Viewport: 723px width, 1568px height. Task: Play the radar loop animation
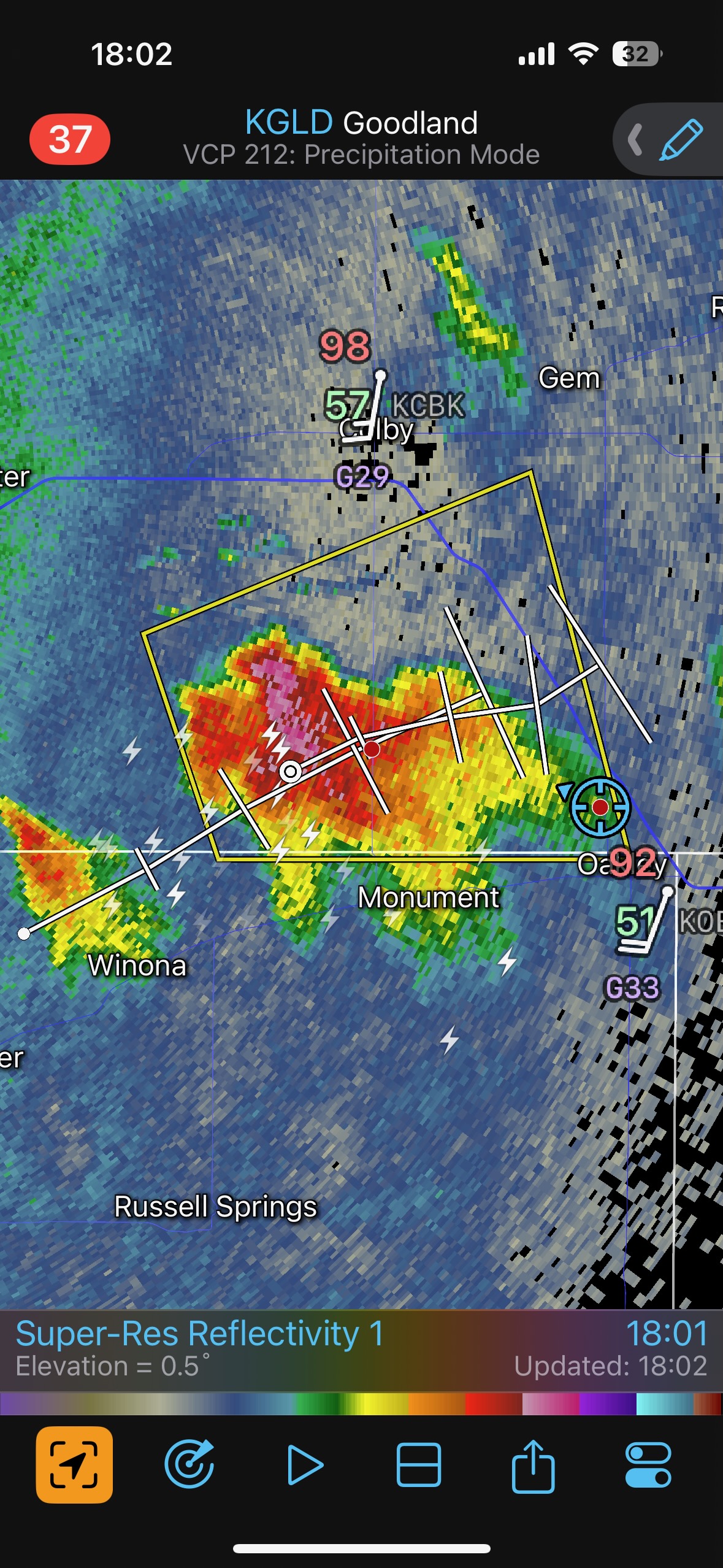coord(305,1464)
